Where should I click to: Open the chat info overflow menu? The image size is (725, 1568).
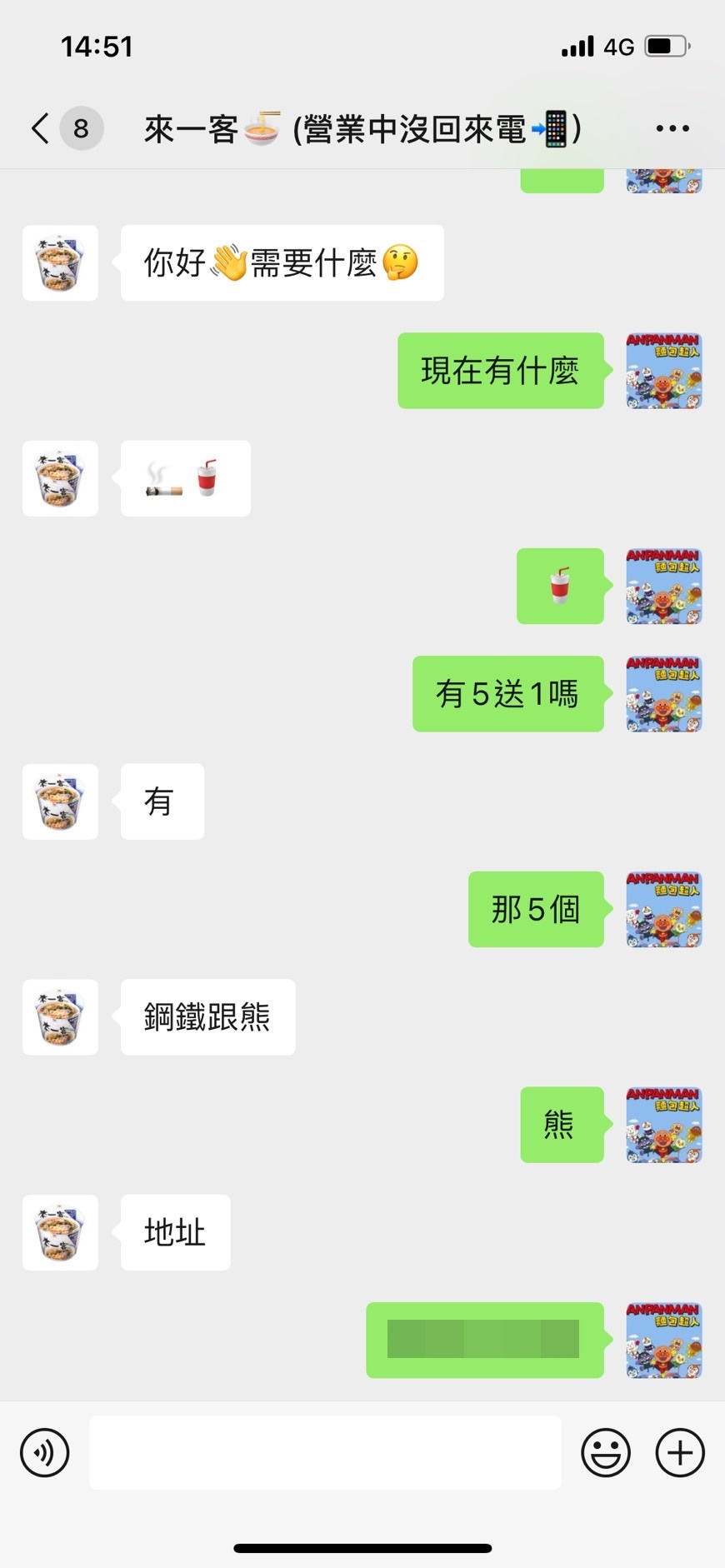[x=672, y=128]
